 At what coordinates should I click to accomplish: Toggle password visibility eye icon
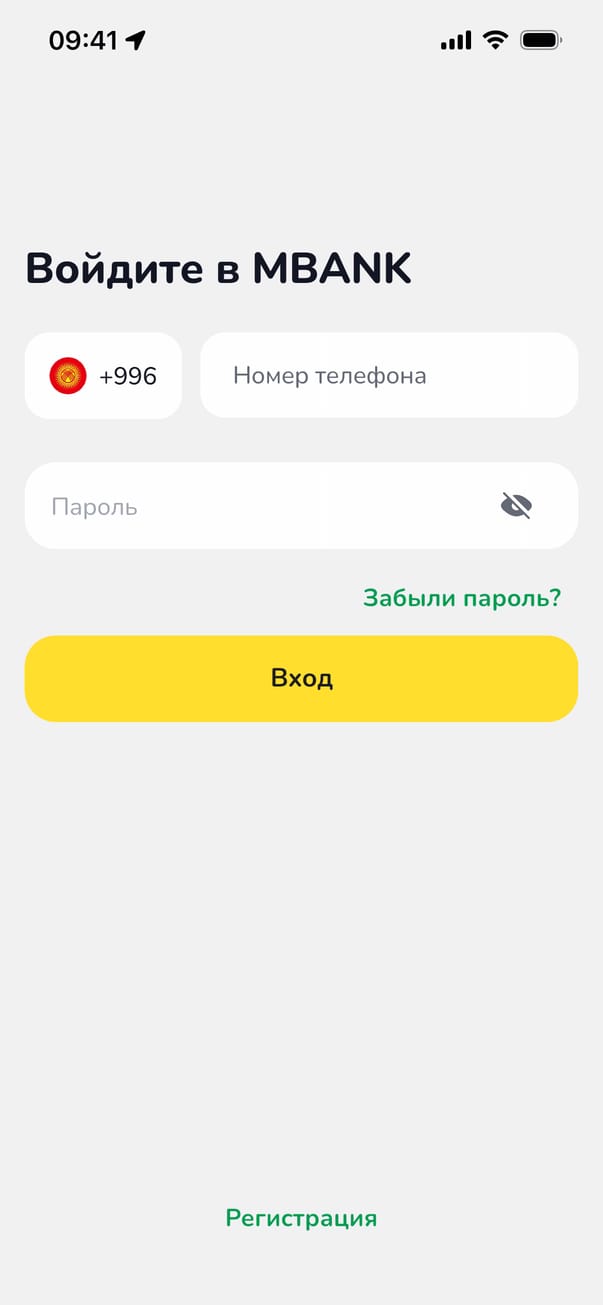516,506
